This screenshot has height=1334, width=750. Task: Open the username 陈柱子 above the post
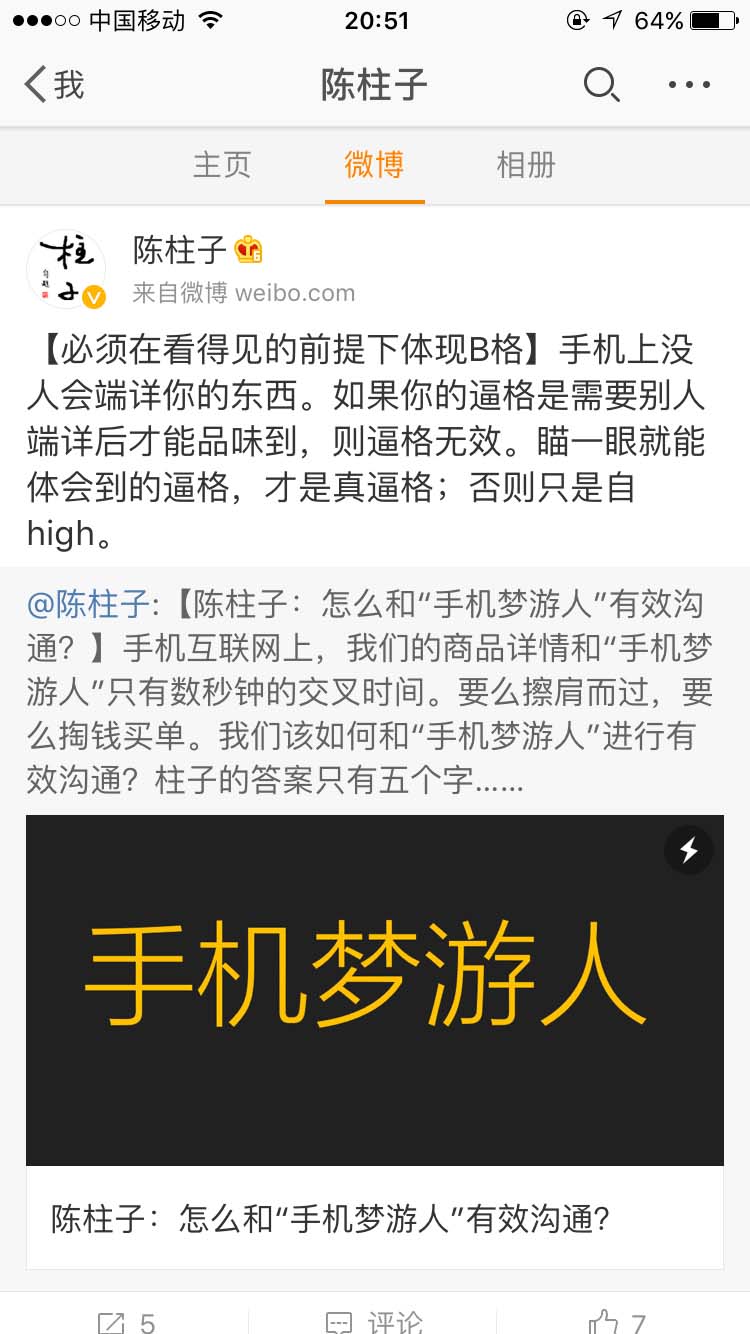(177, 251)
